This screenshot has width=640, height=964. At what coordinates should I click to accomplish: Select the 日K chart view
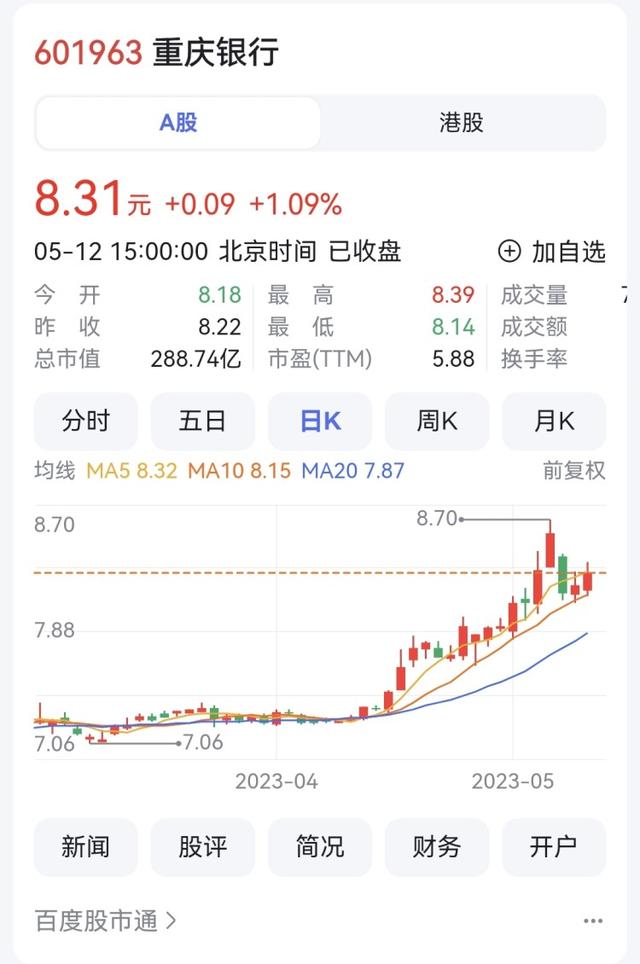320,421
